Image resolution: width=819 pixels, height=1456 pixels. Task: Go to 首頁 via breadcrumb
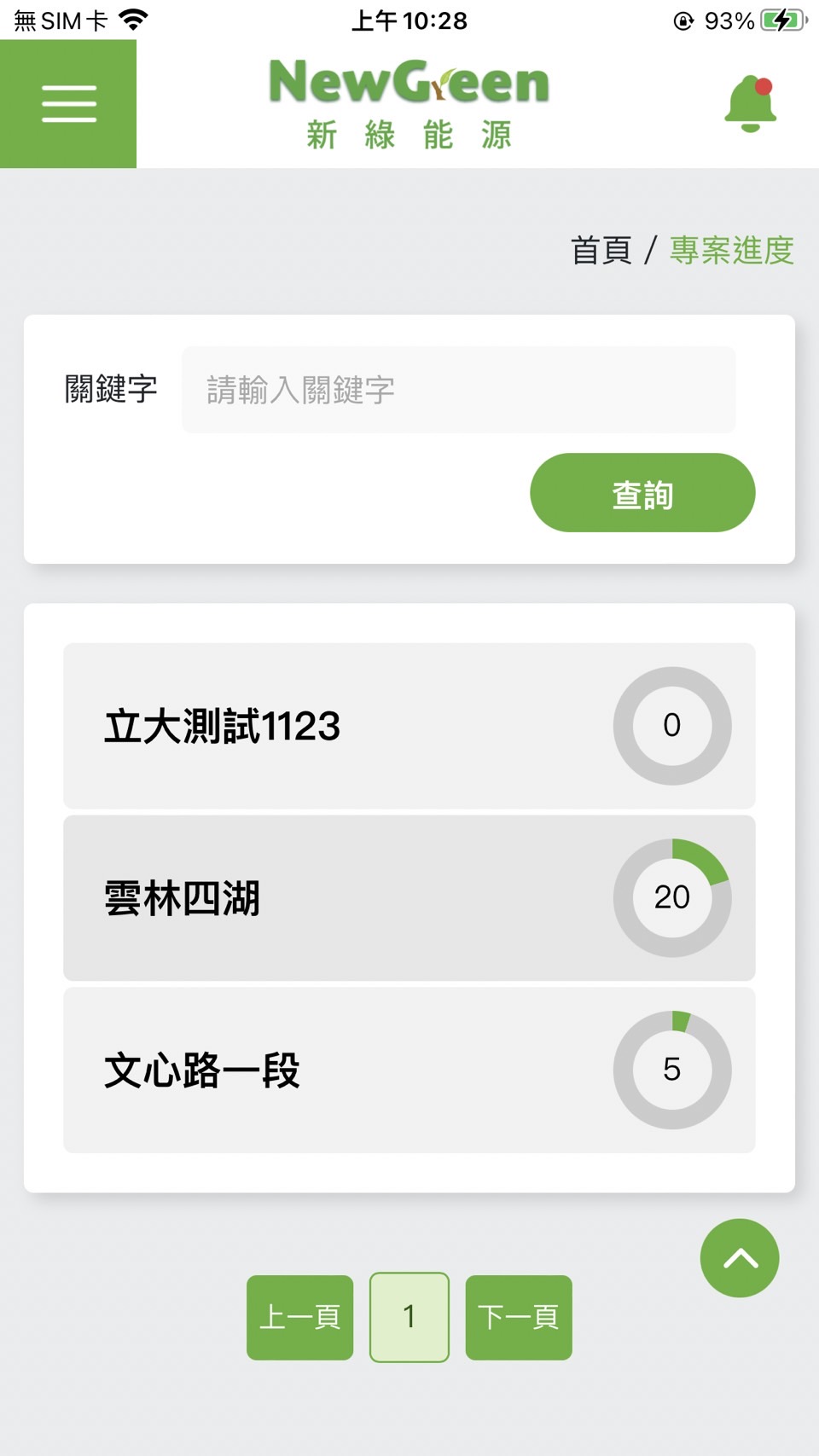point(601,251)
